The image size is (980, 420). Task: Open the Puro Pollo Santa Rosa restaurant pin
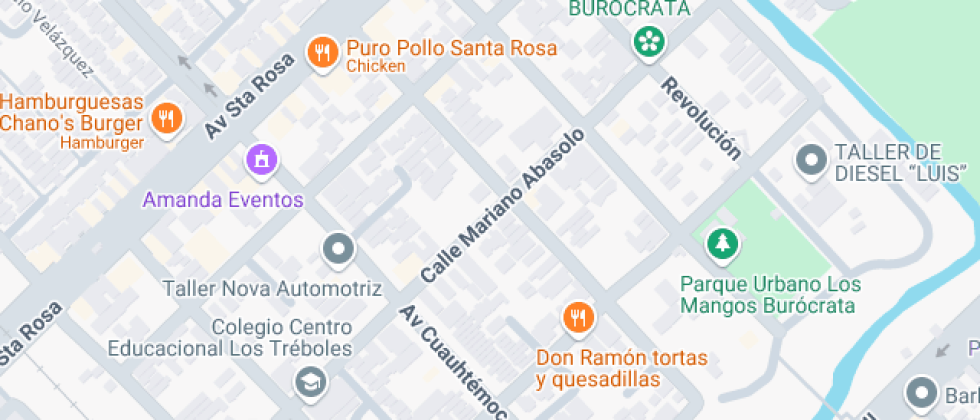click(x=321, y=51)
